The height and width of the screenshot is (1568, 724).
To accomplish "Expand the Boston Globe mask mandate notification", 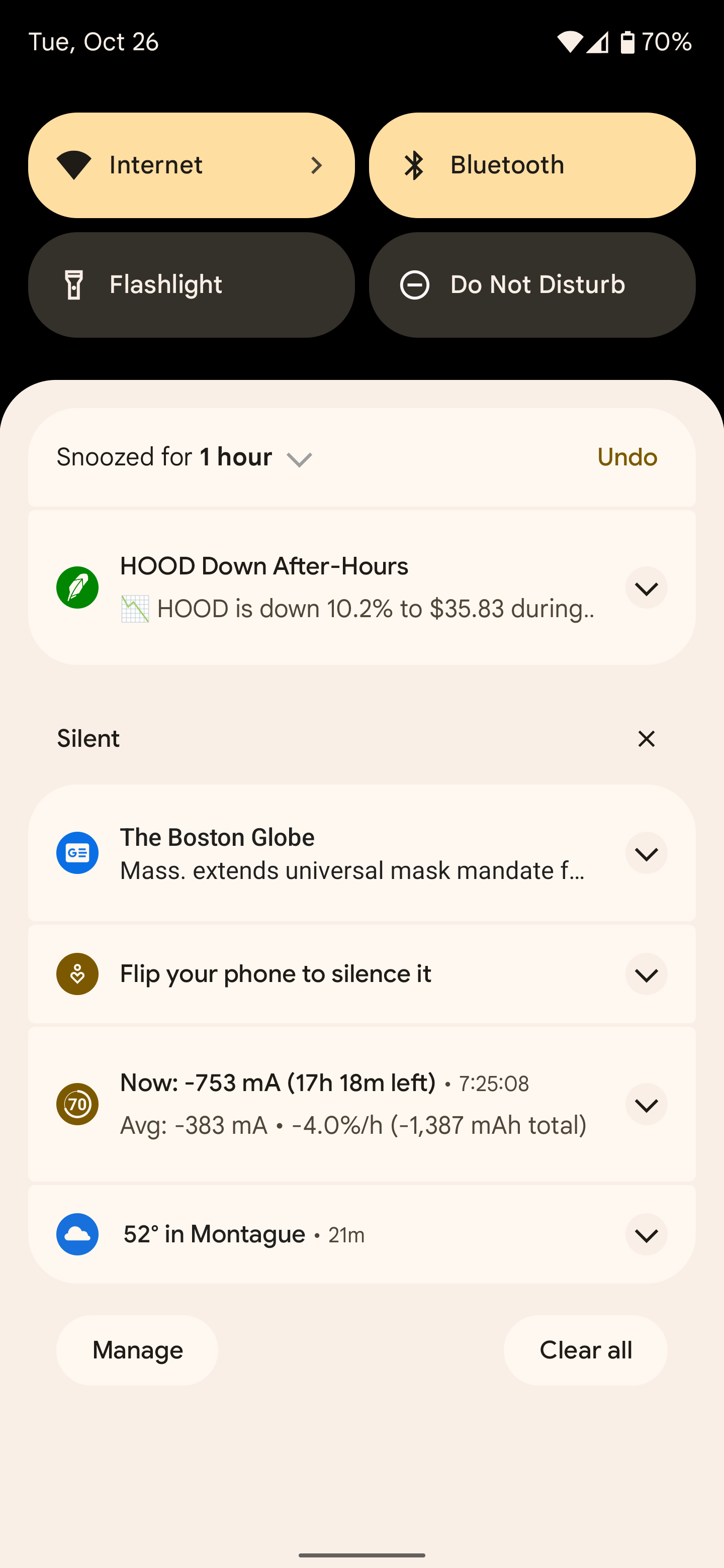I will (x=646, y=853).
